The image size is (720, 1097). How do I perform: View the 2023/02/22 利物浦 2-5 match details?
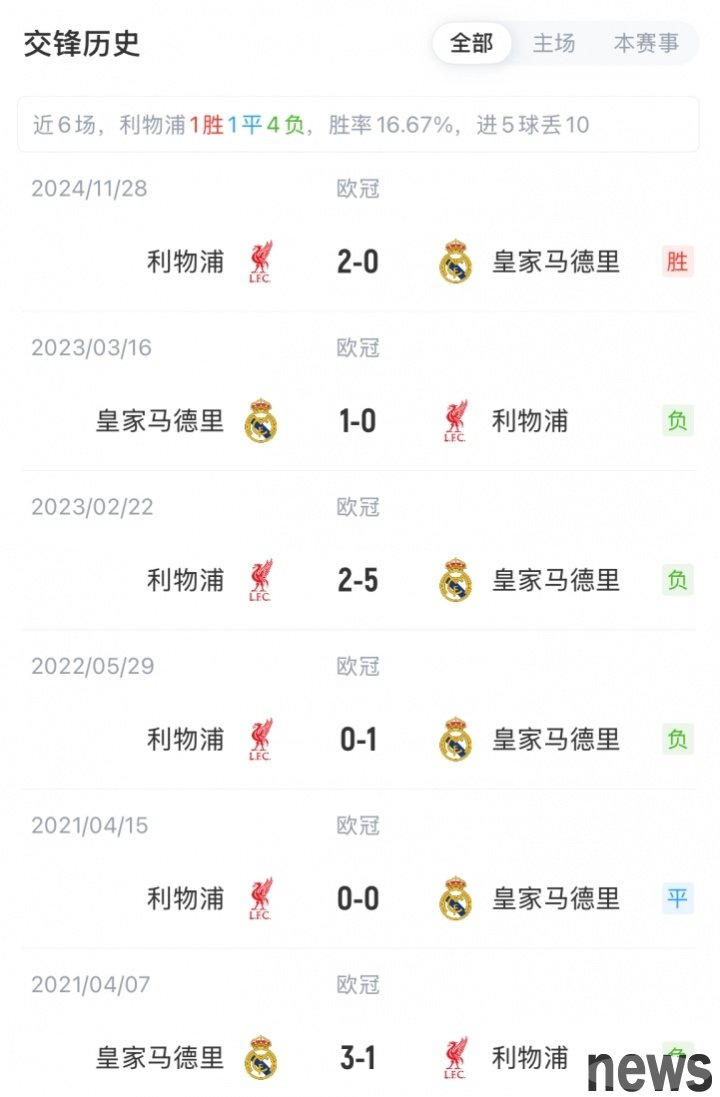[x=358, y=580]
